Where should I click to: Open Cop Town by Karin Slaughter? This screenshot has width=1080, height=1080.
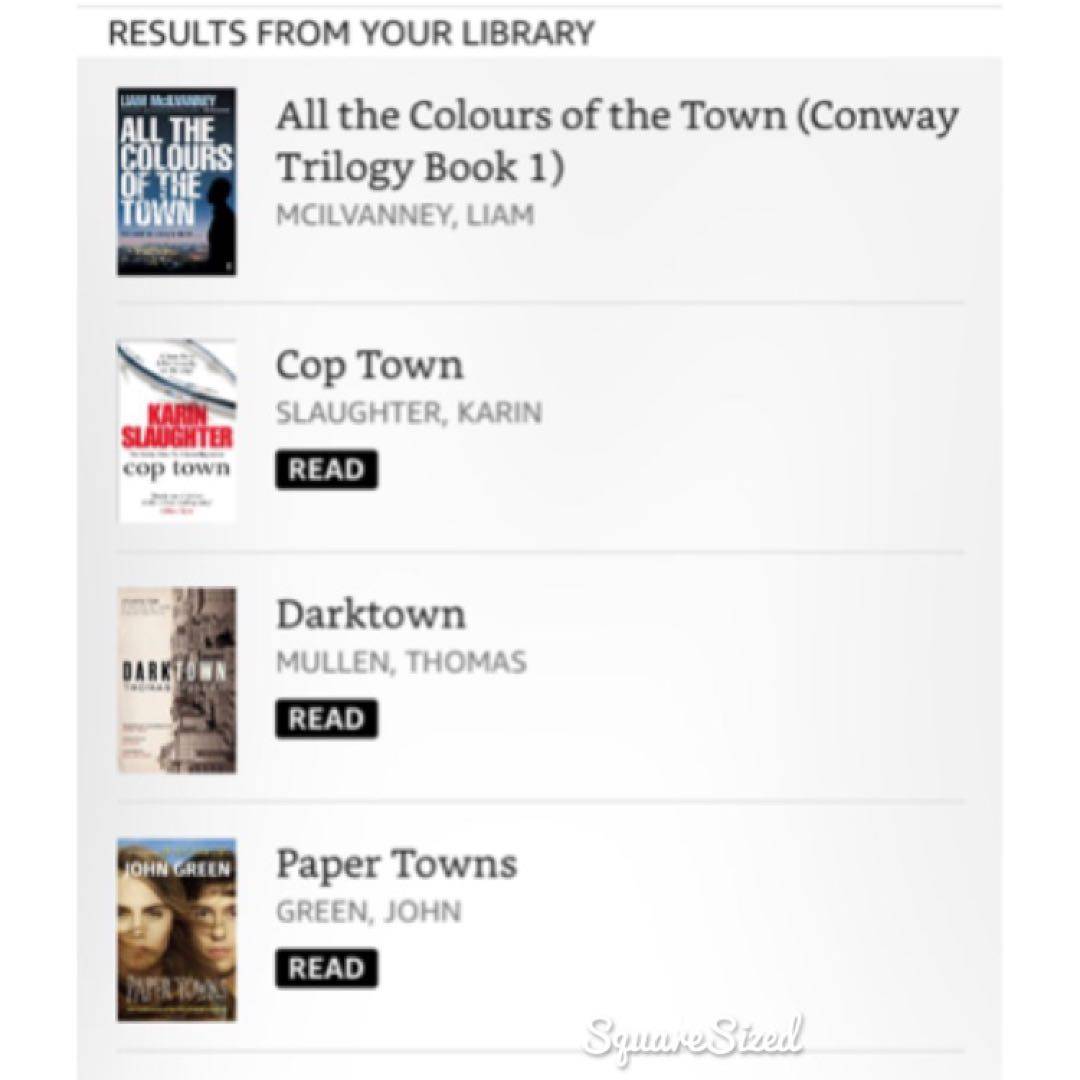click(x=369, y=366)
